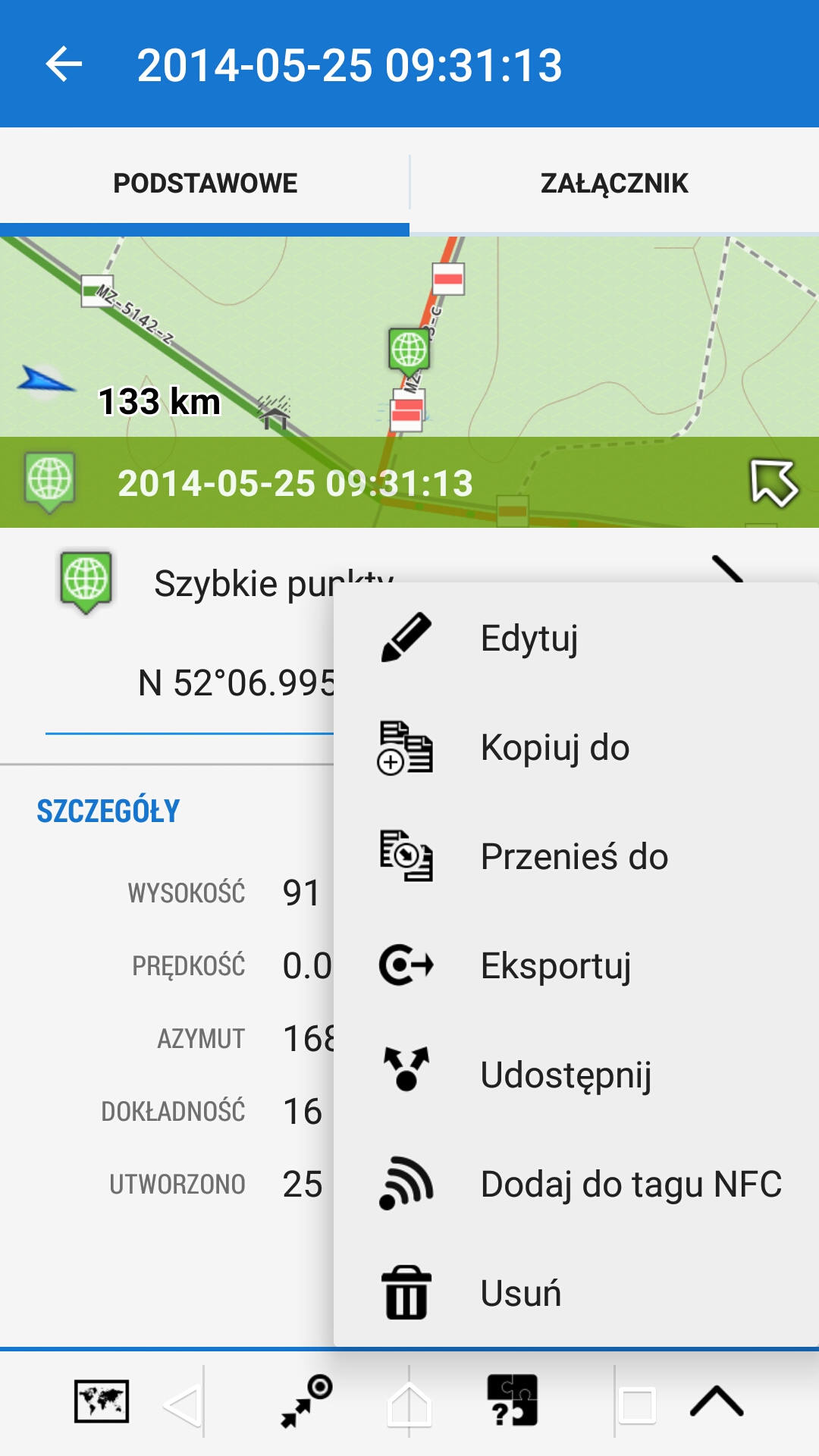
Task: Open the puzzle piece add-ons icon
Action: pos(512,1401)
